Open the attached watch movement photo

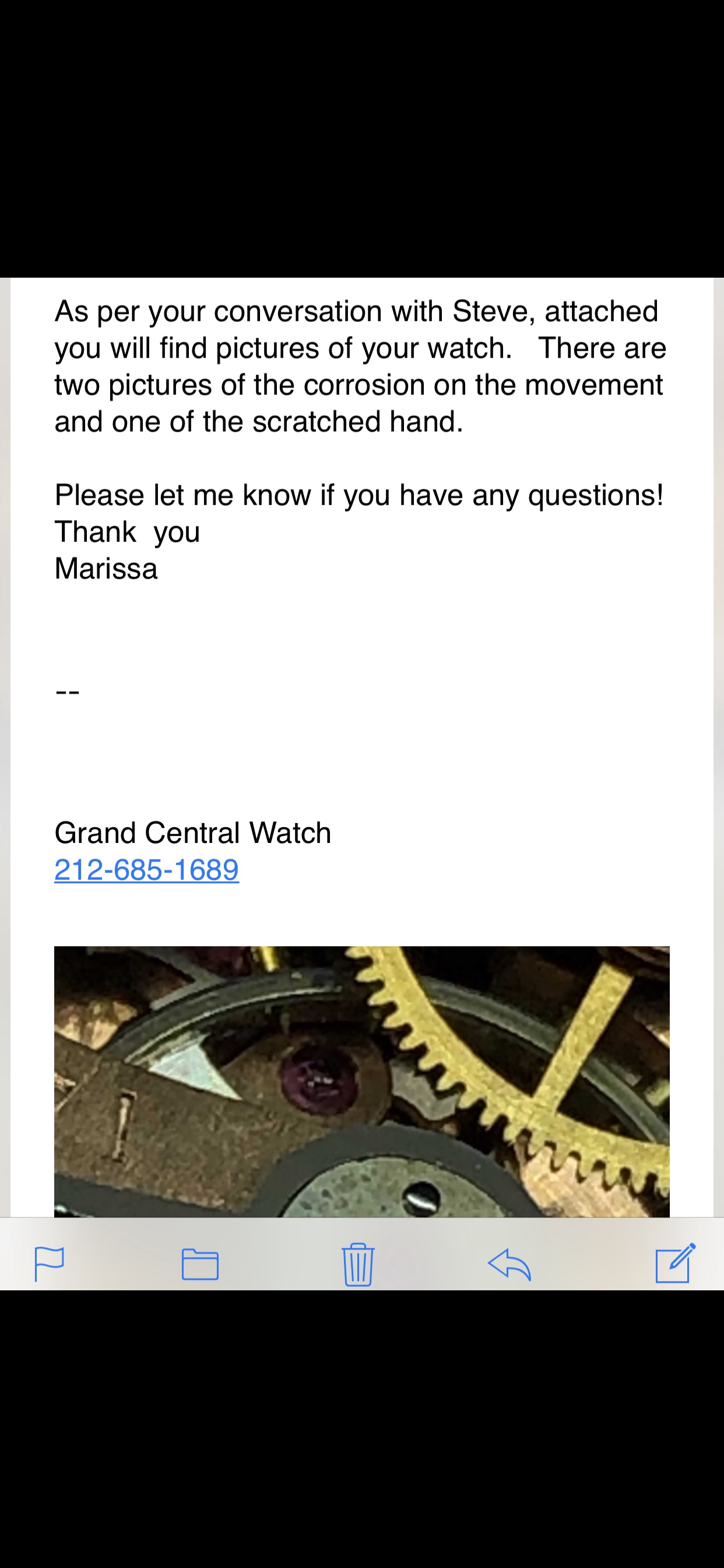tap(362, 1081)
